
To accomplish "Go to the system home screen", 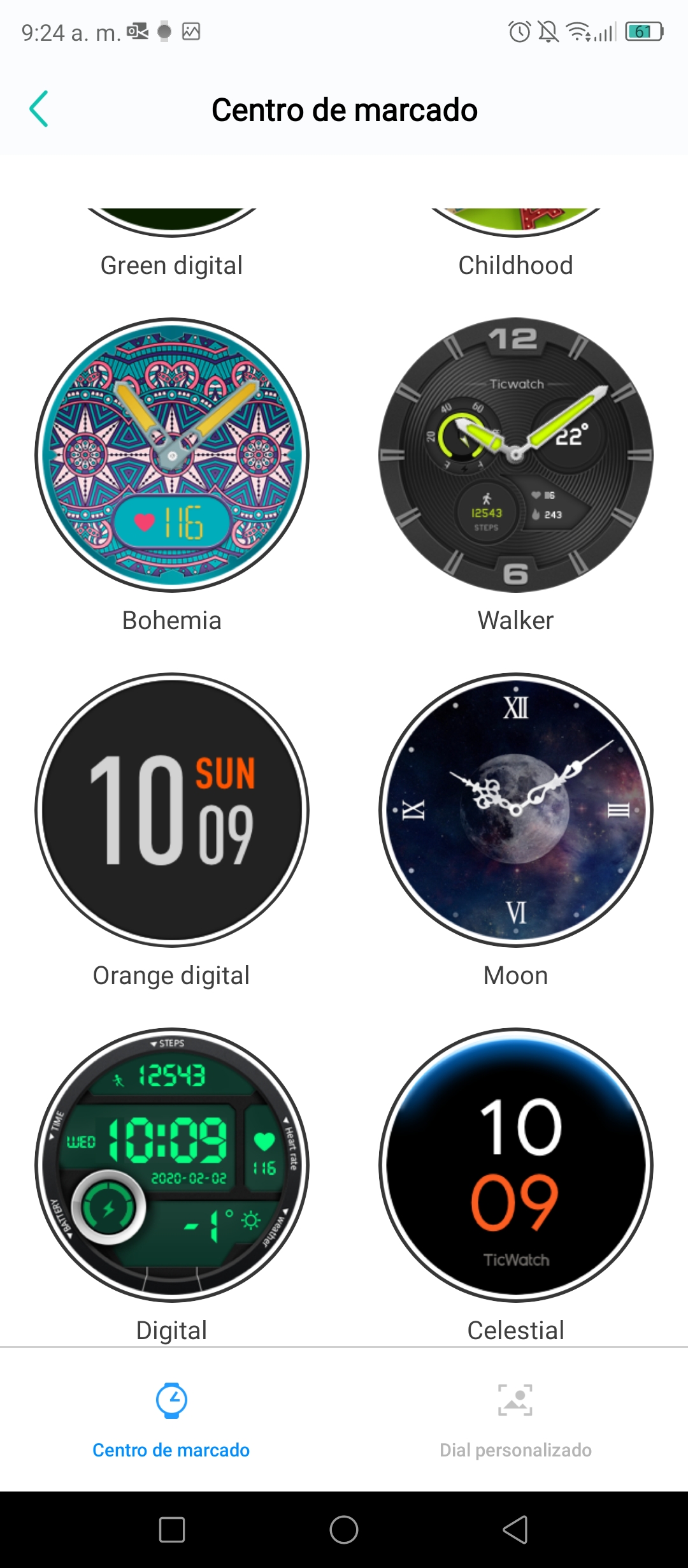I will pos(344,1529).
